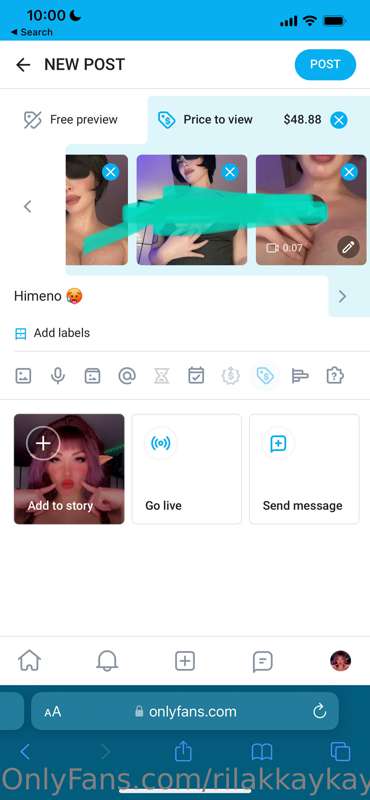Show previous media with the left arrow
Image resolution: width=370 pixels, height=800 pixels.
point(28,207)
